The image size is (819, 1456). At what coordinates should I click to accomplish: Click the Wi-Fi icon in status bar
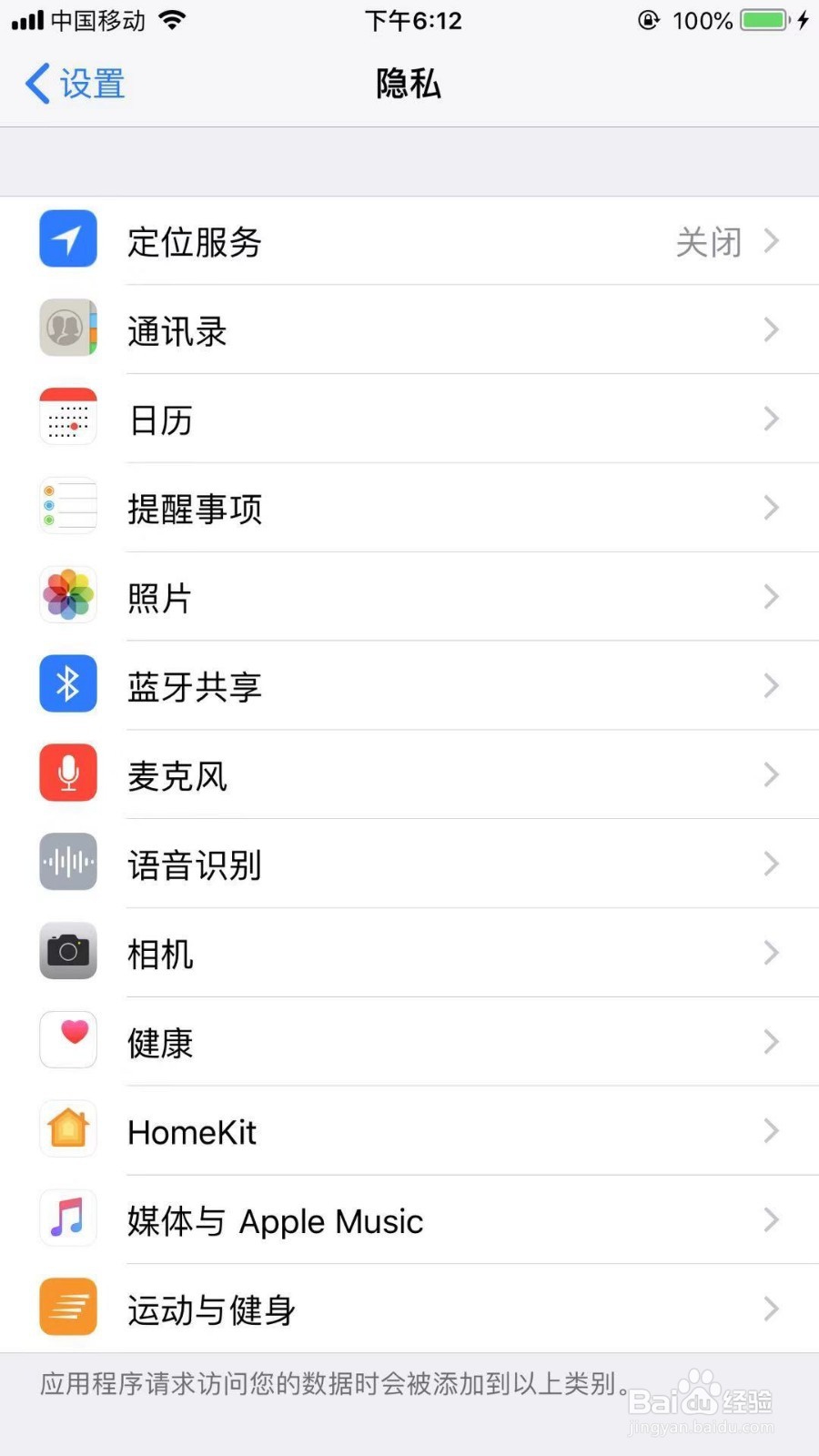(173, 18)
